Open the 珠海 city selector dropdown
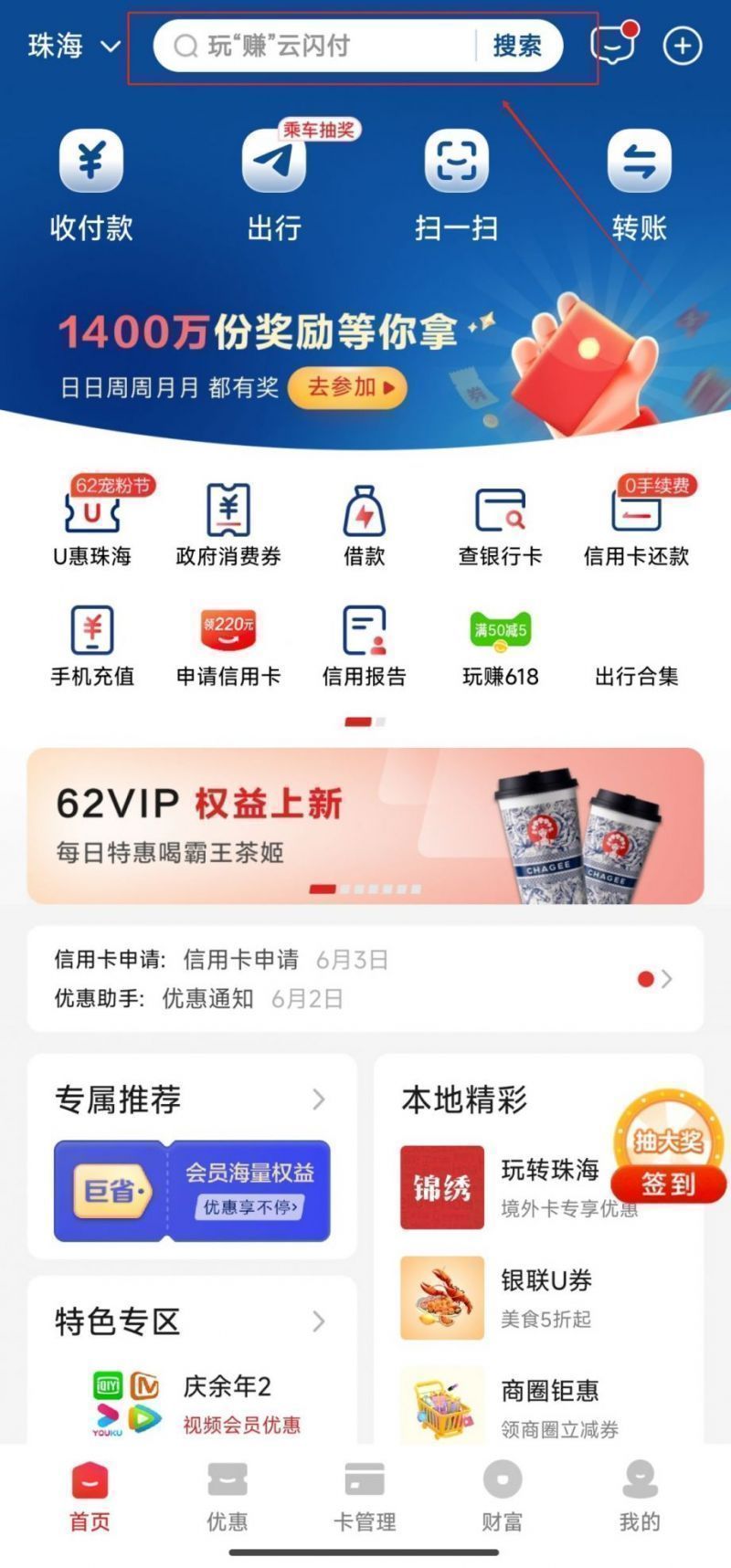Image resolution: width=731 pixels, height=1568 pixels. 73,46
